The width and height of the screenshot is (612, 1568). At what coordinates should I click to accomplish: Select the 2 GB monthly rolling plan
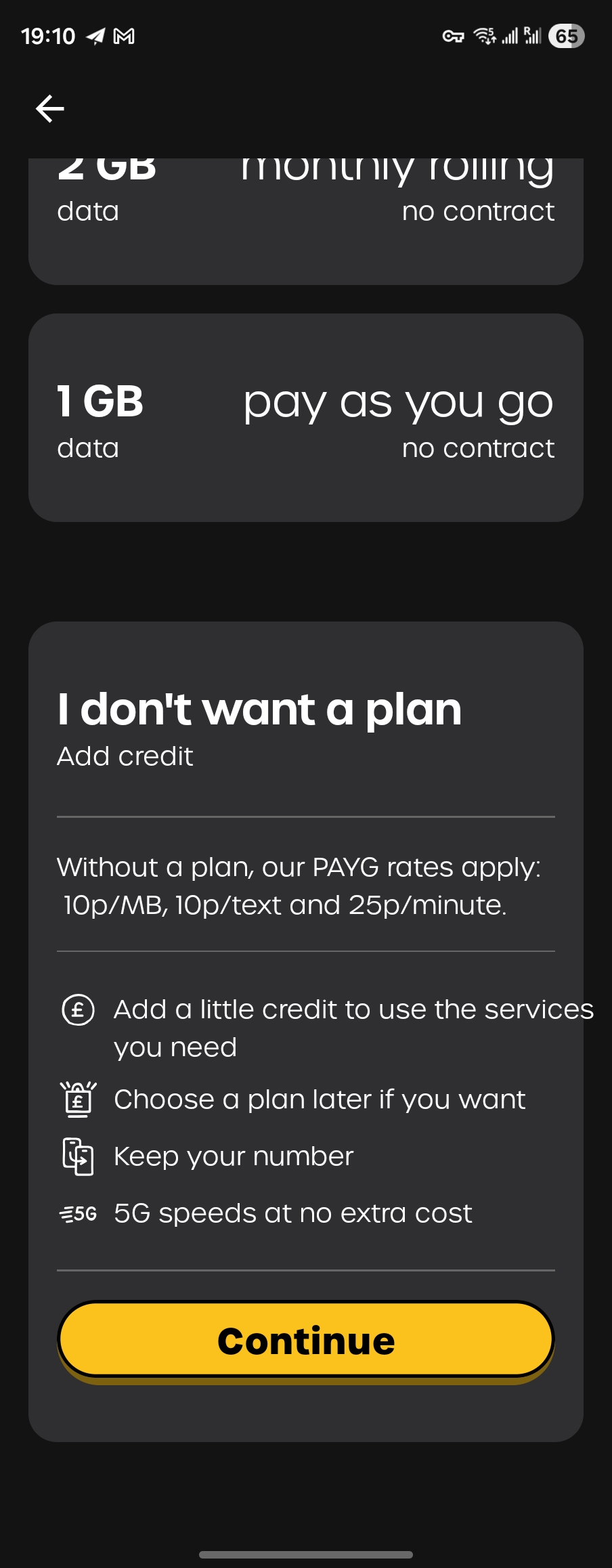[305, 218]
